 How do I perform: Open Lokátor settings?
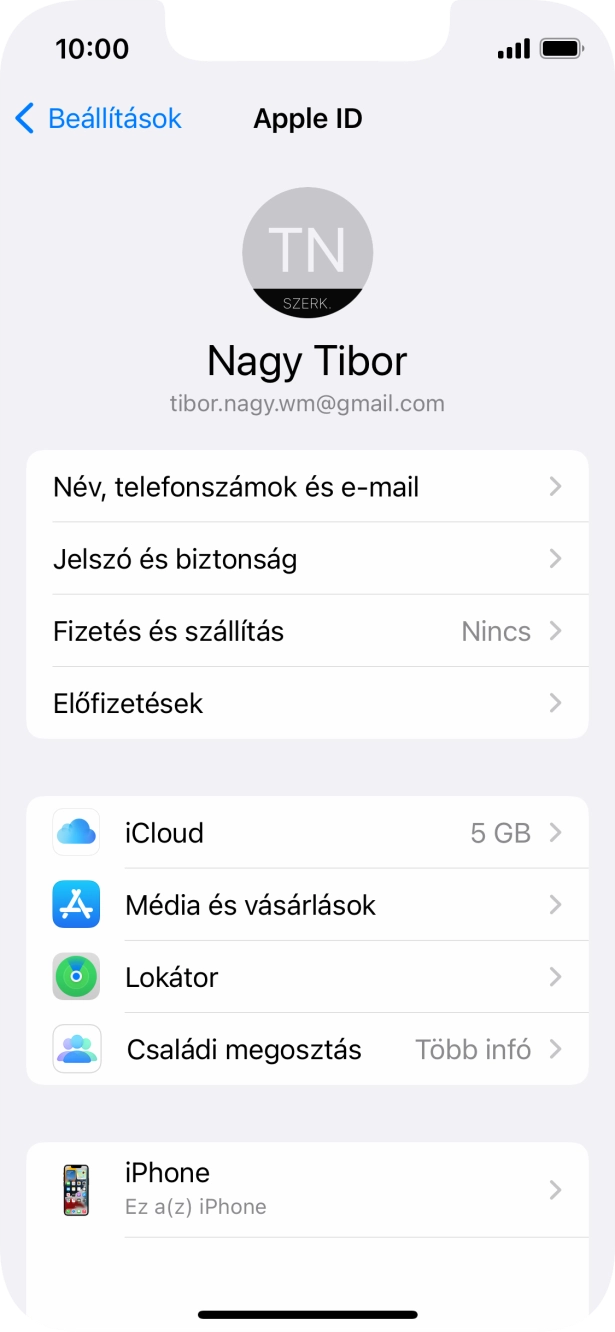(x=307, y=977)
